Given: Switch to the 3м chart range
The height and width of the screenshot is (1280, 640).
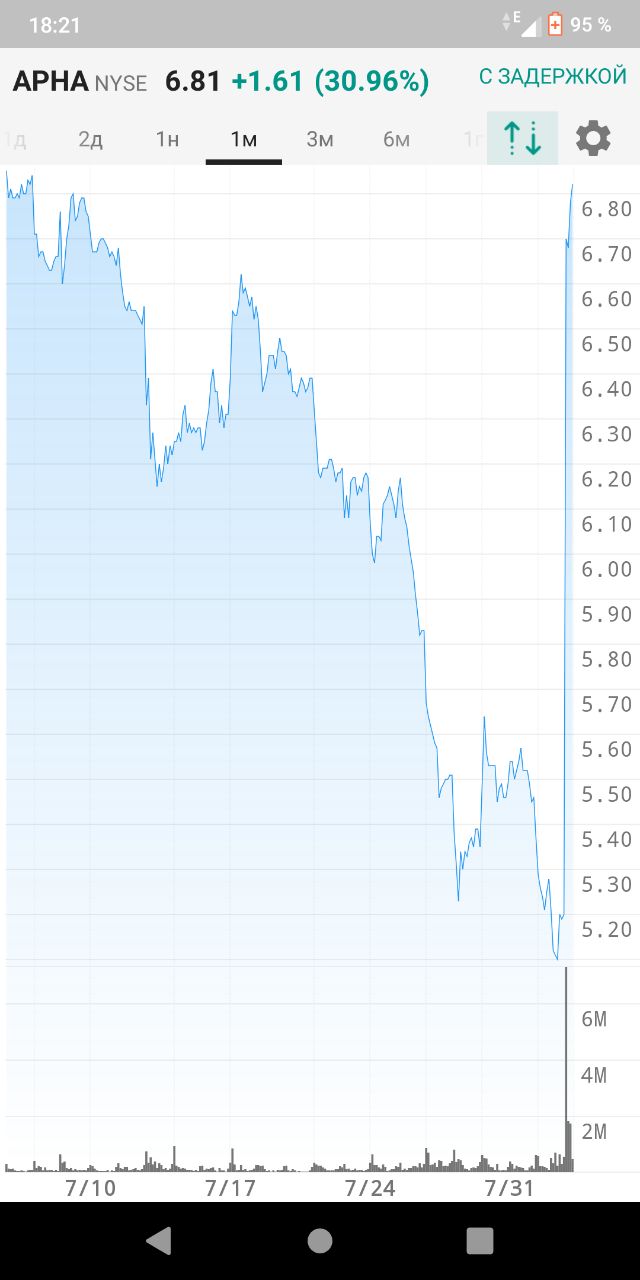Looking at the screenshot, I should tap(320, 139).
